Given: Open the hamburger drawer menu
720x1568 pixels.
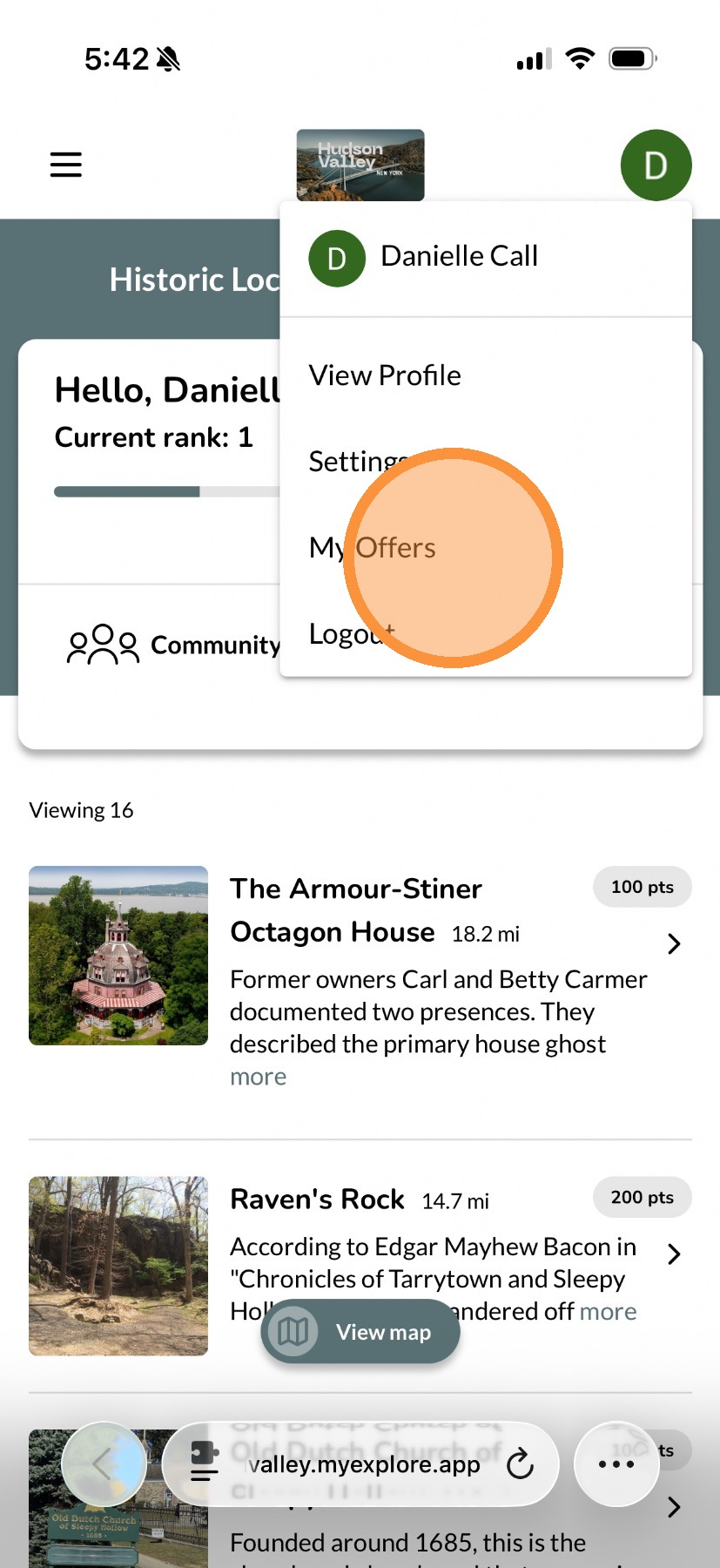Looking at the screenshot, I should pos(65,165).
